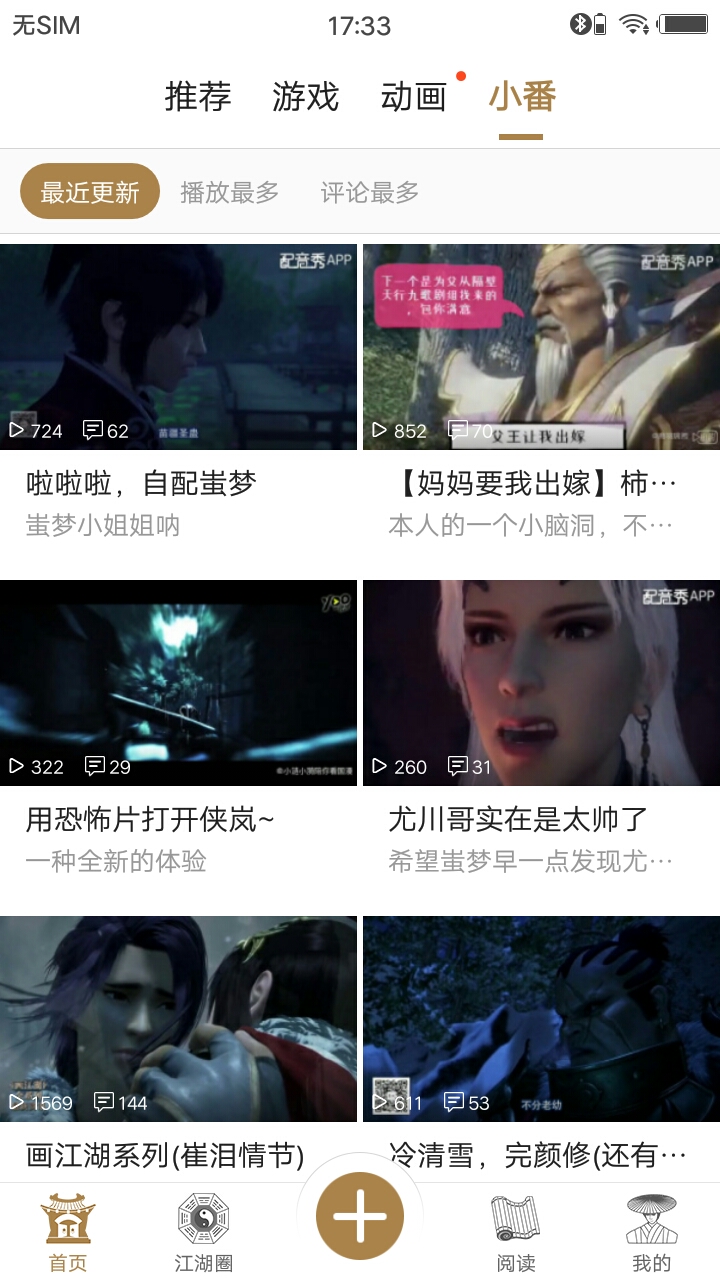Go to the 动画 tab
Screen dimensions: 720x1280
point(413,97)
